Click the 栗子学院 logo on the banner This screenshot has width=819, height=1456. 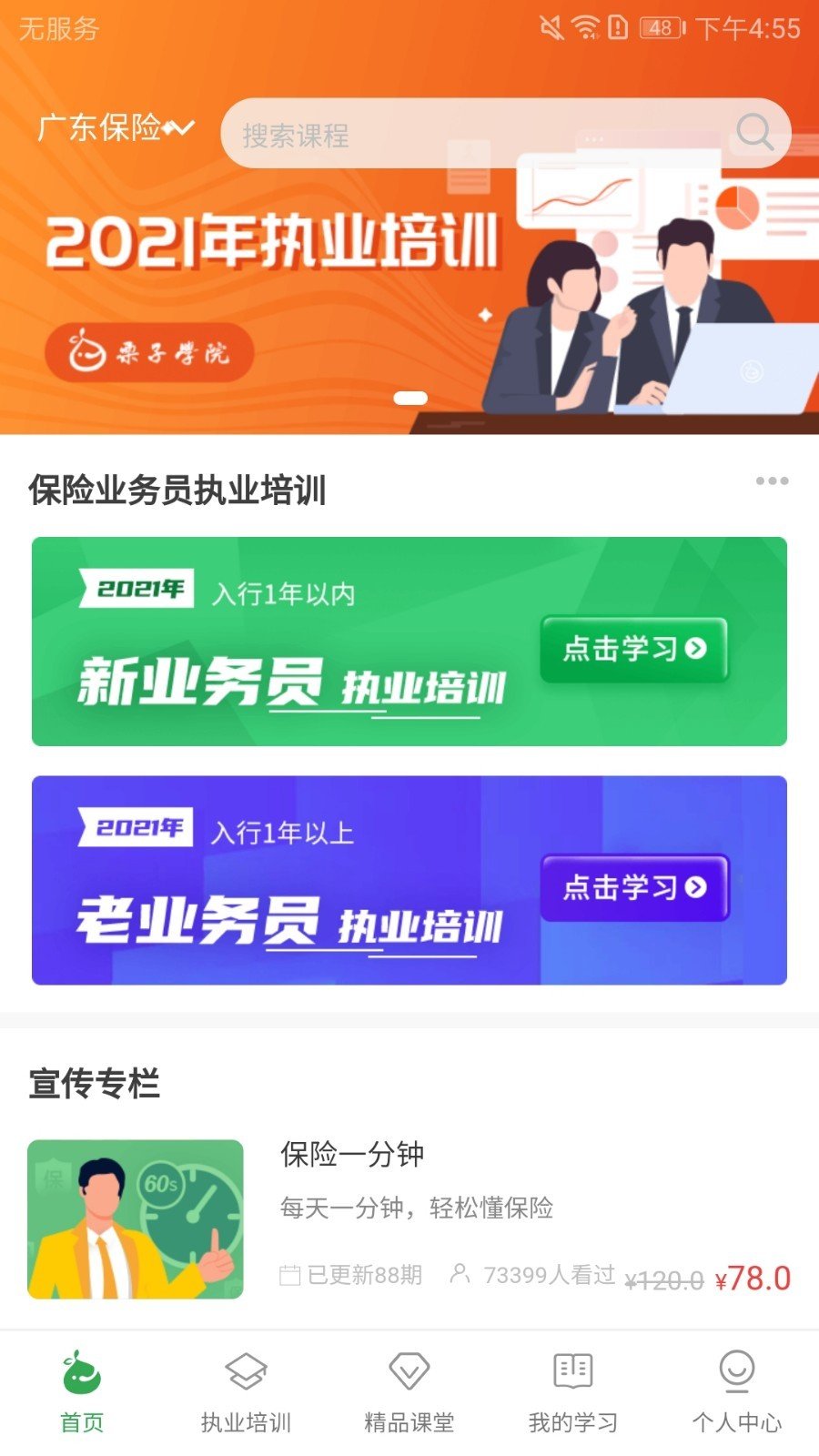tap(150, 353)
